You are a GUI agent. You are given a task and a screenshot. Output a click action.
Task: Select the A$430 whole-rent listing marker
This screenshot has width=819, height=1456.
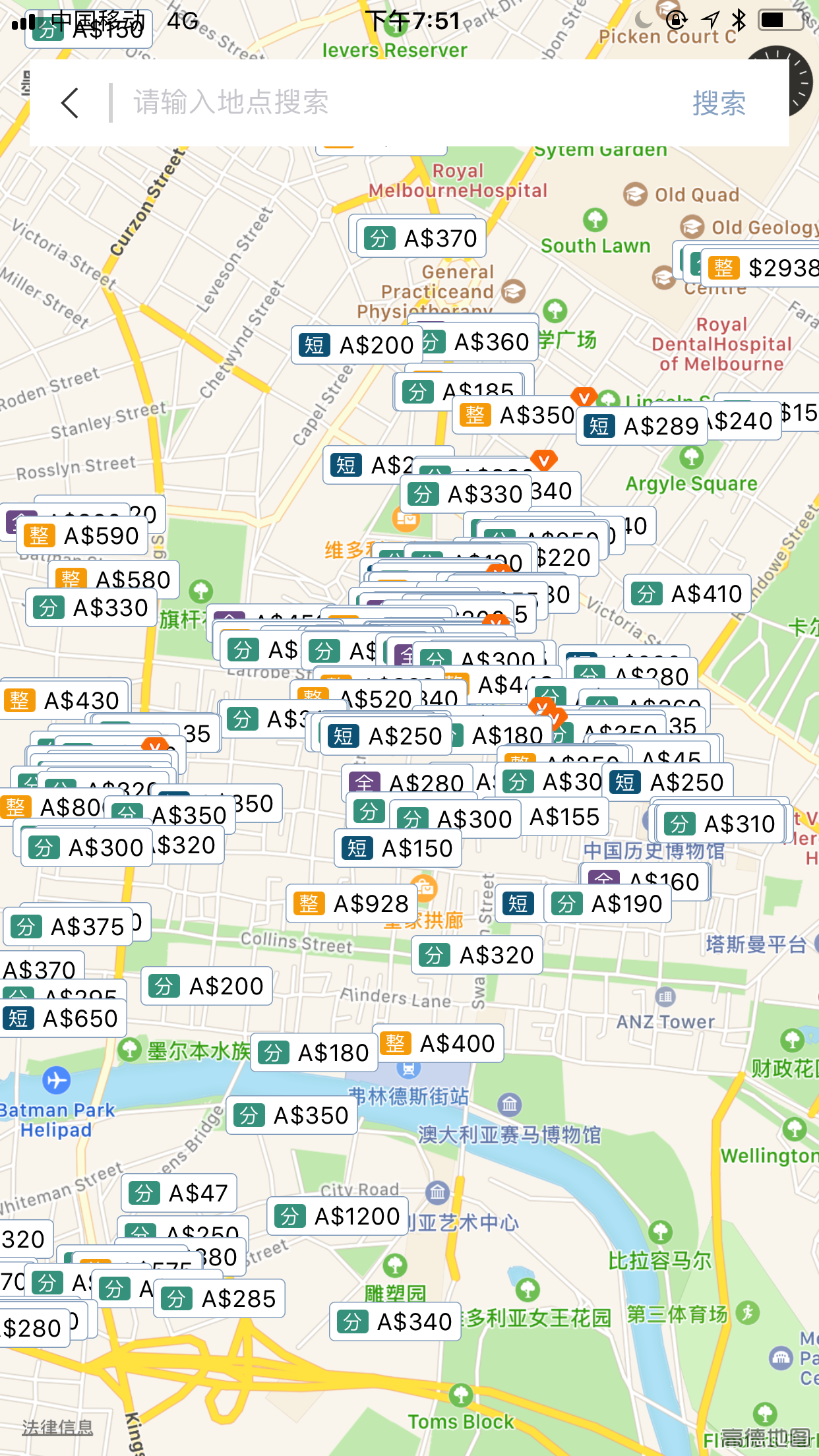(x=63, y=700)
